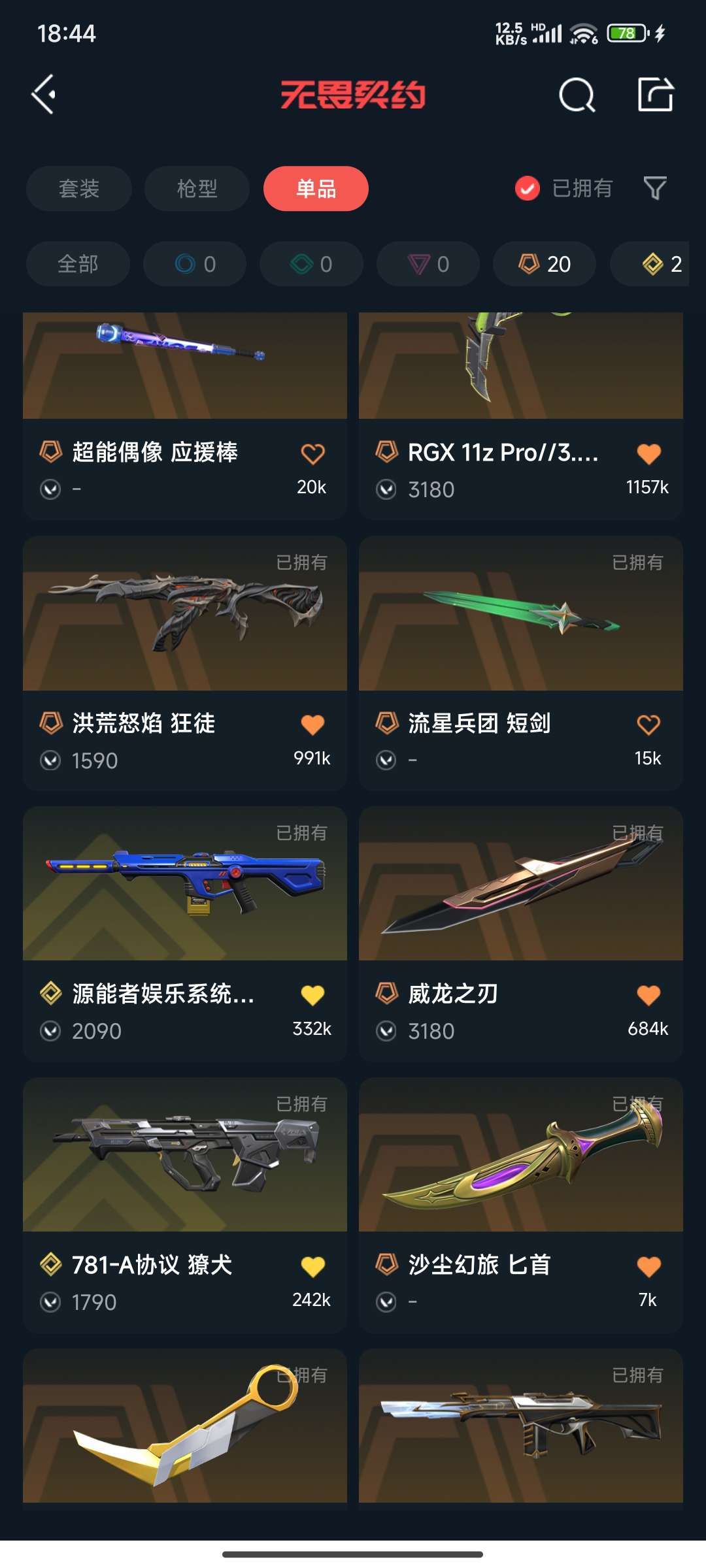Viewport: 706px width, 1568px height.
Task: Share this page via share icon
Action: [x=656, y=95]
